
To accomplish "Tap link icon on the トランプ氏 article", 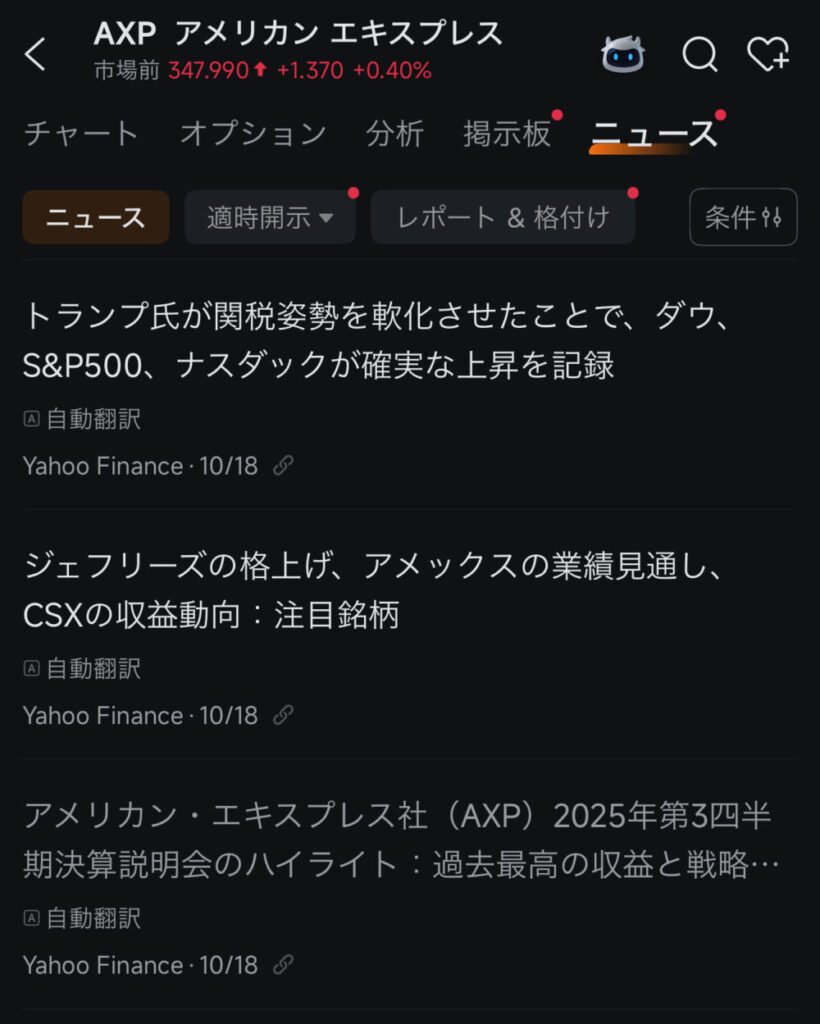I will (283, 466).
